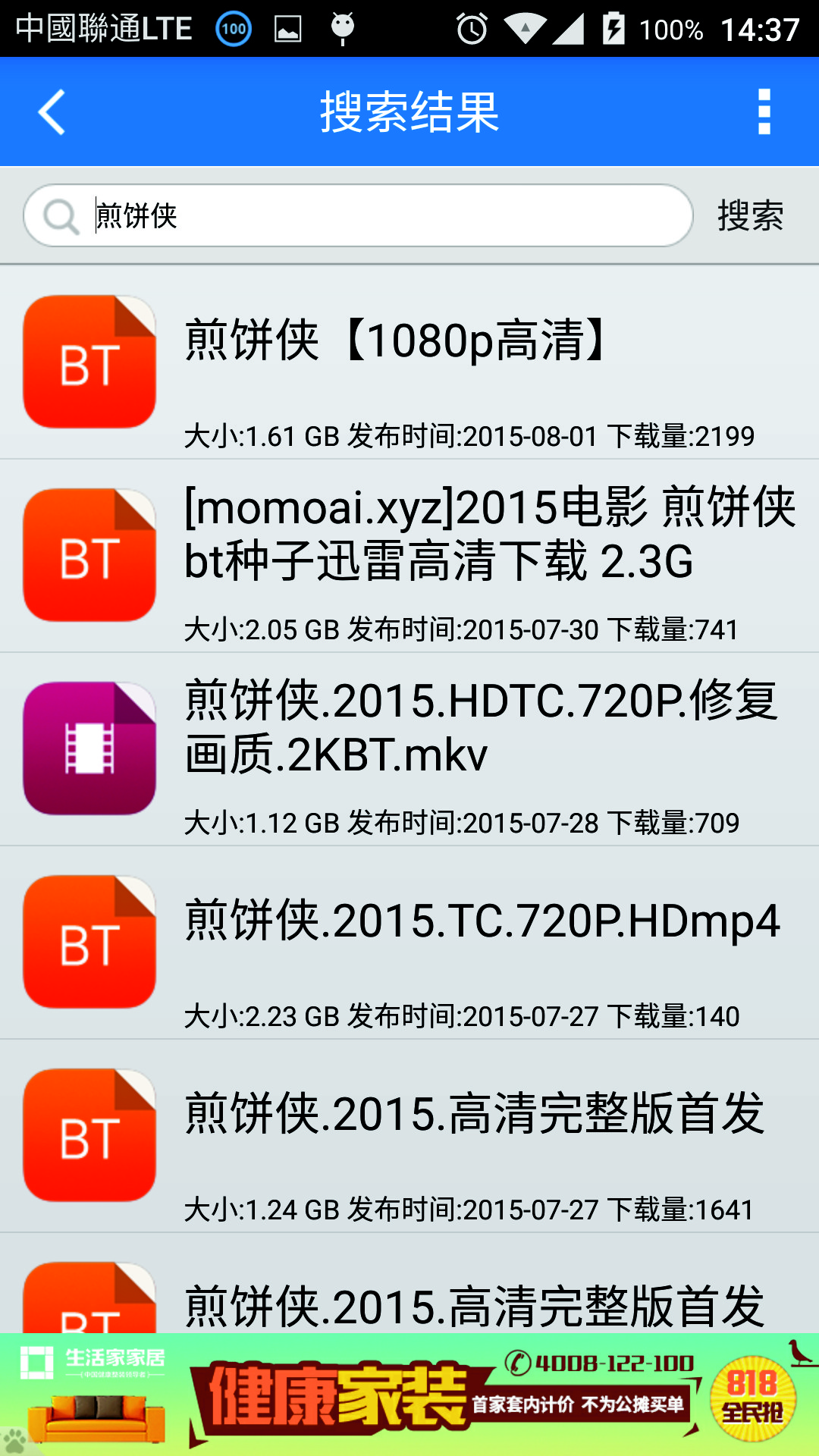The width and height of the screenshot is (819, 1456).
Task: Open the 健康家装 ad banner
Action: click(409, 1395)
